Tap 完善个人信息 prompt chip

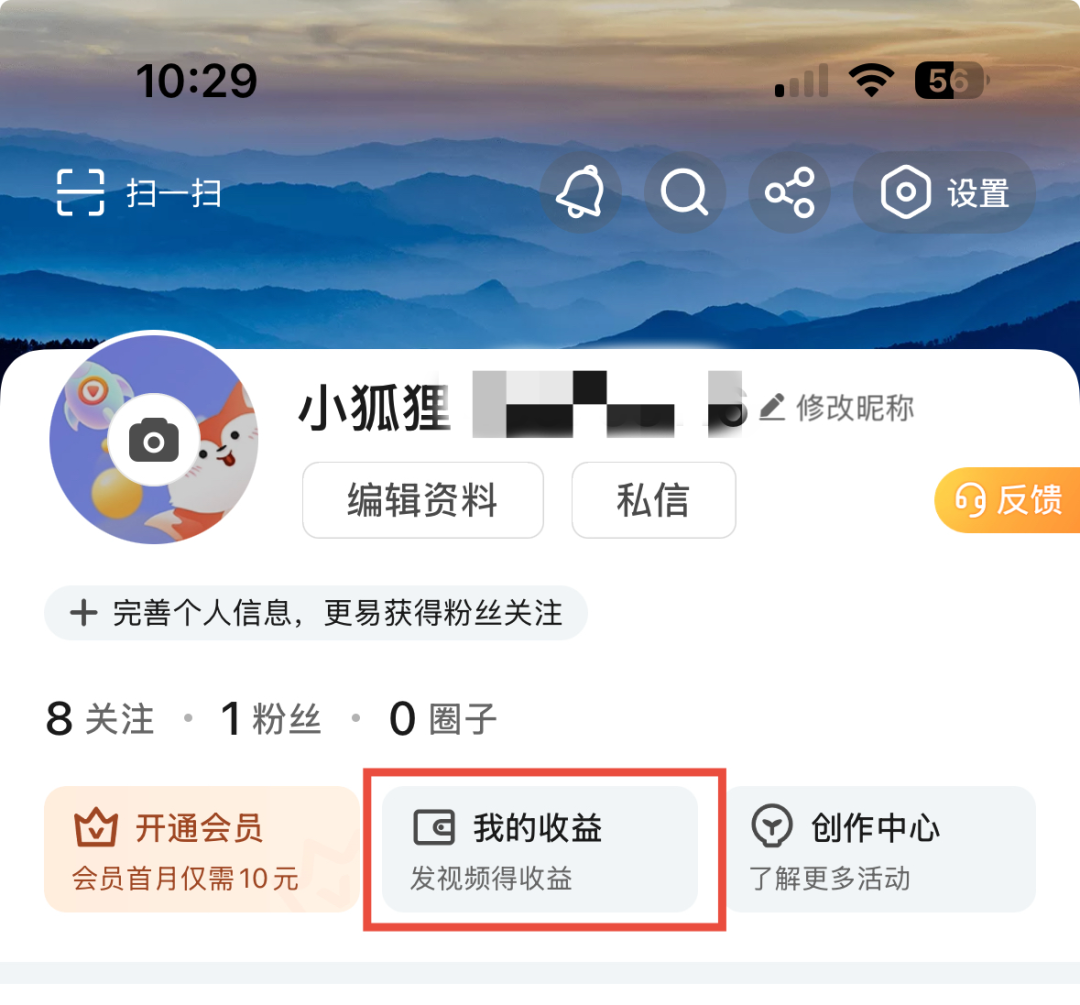[x=316, y=613]
